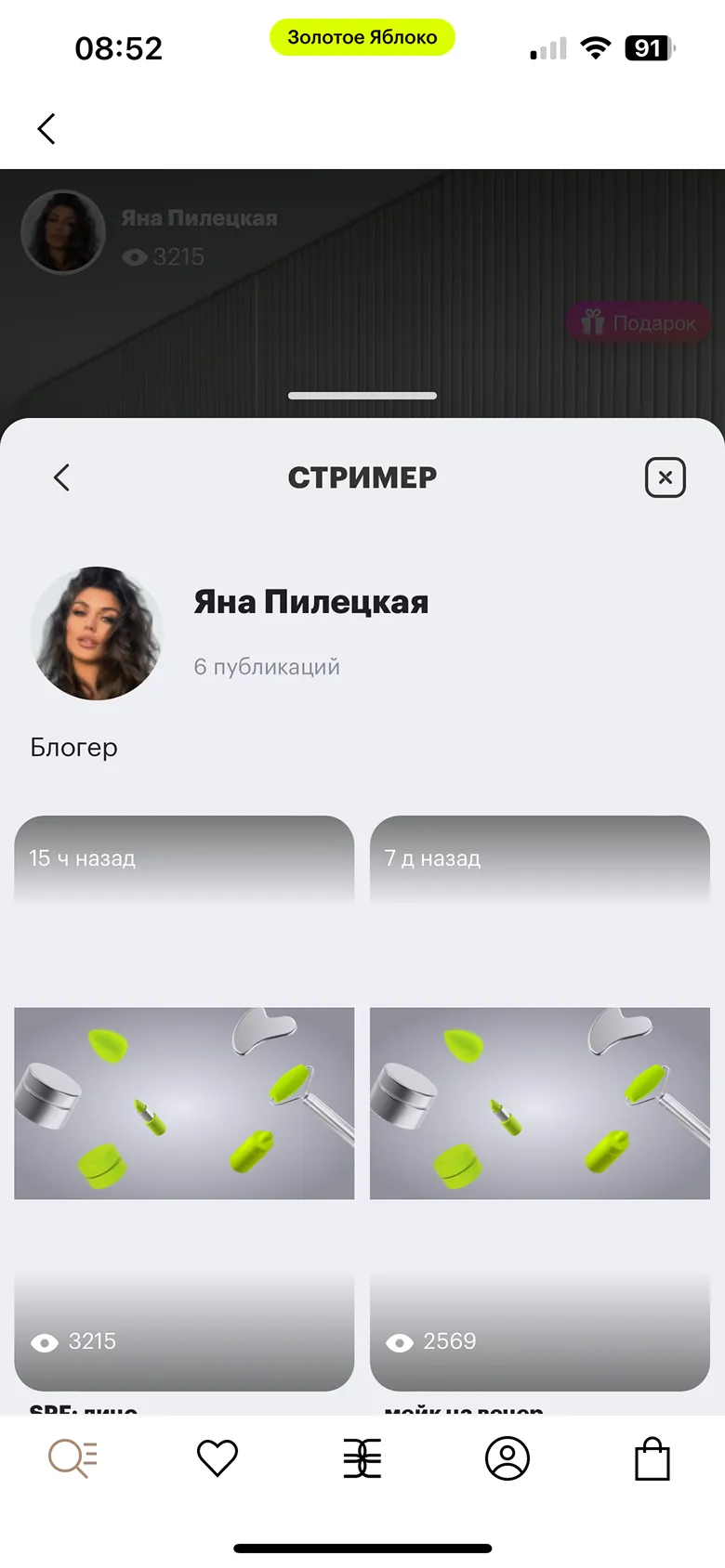Return from the Стример sheet with its back arrow

62,477
